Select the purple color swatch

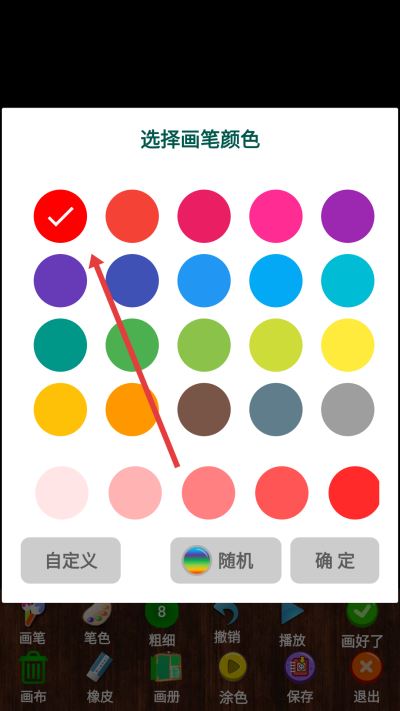[x=347, y=216]
